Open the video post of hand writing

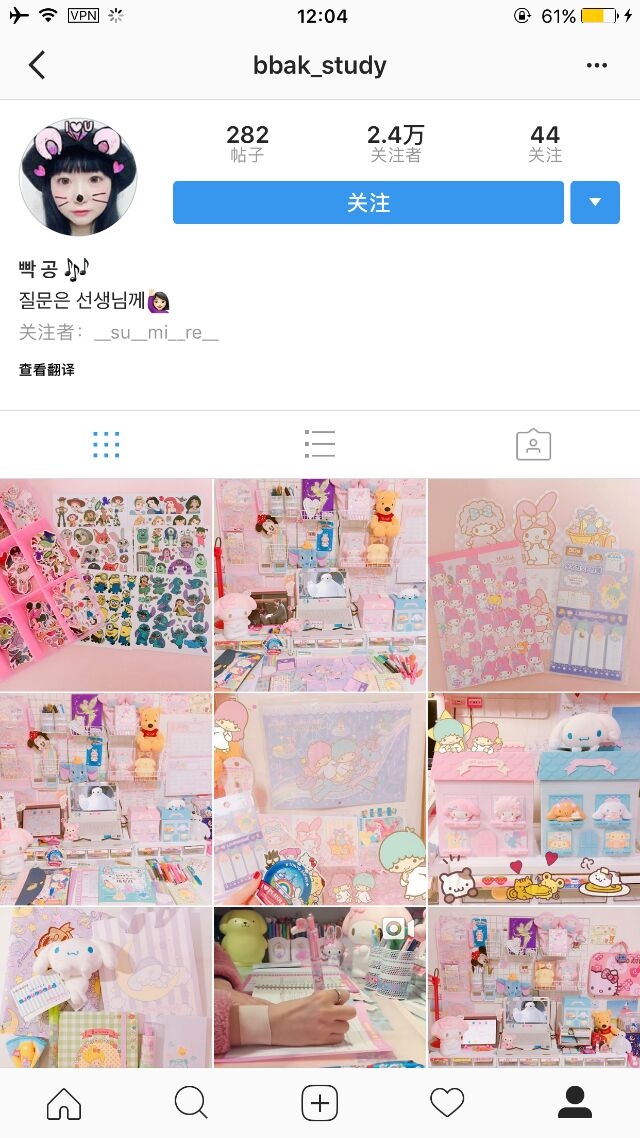tap(320, 987)
